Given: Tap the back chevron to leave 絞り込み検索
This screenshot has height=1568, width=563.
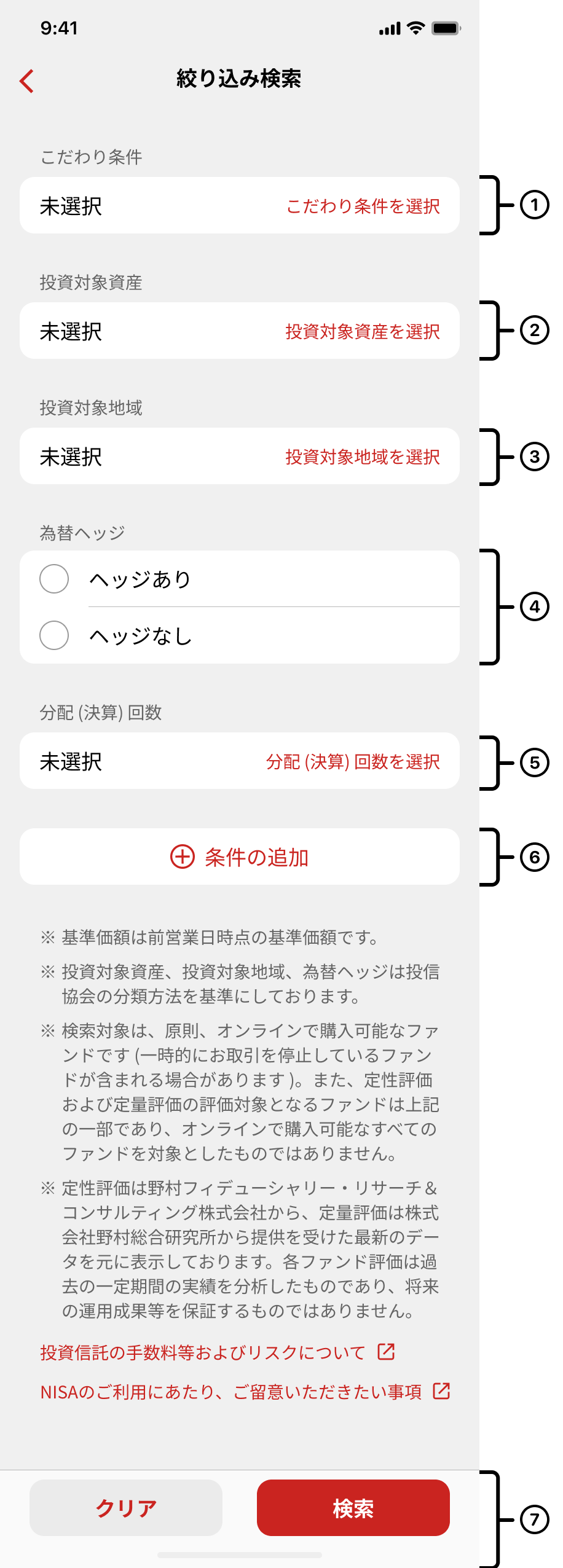Looking at the screenshot, I should click(x=27, y=80).
